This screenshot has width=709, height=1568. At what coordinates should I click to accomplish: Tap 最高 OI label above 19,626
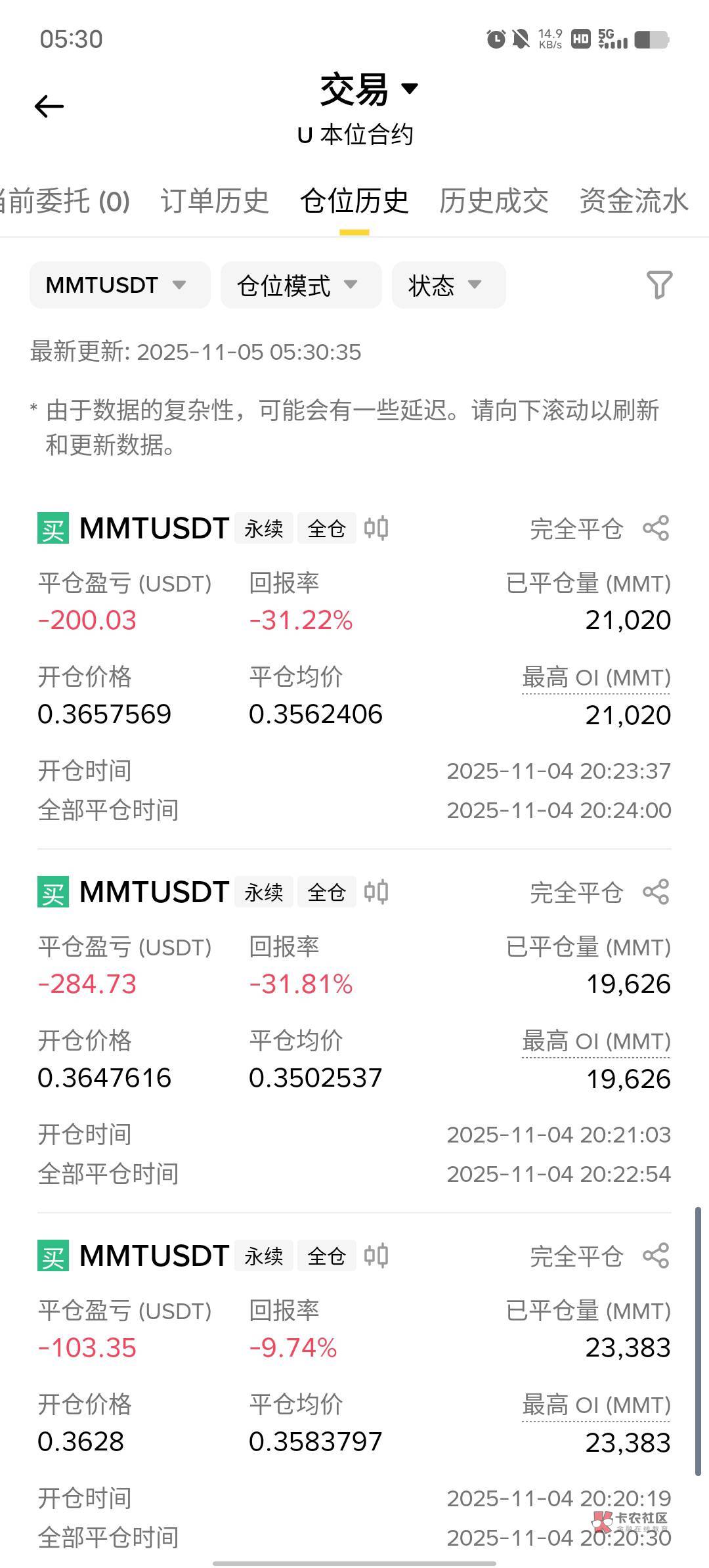[595, 1041]
